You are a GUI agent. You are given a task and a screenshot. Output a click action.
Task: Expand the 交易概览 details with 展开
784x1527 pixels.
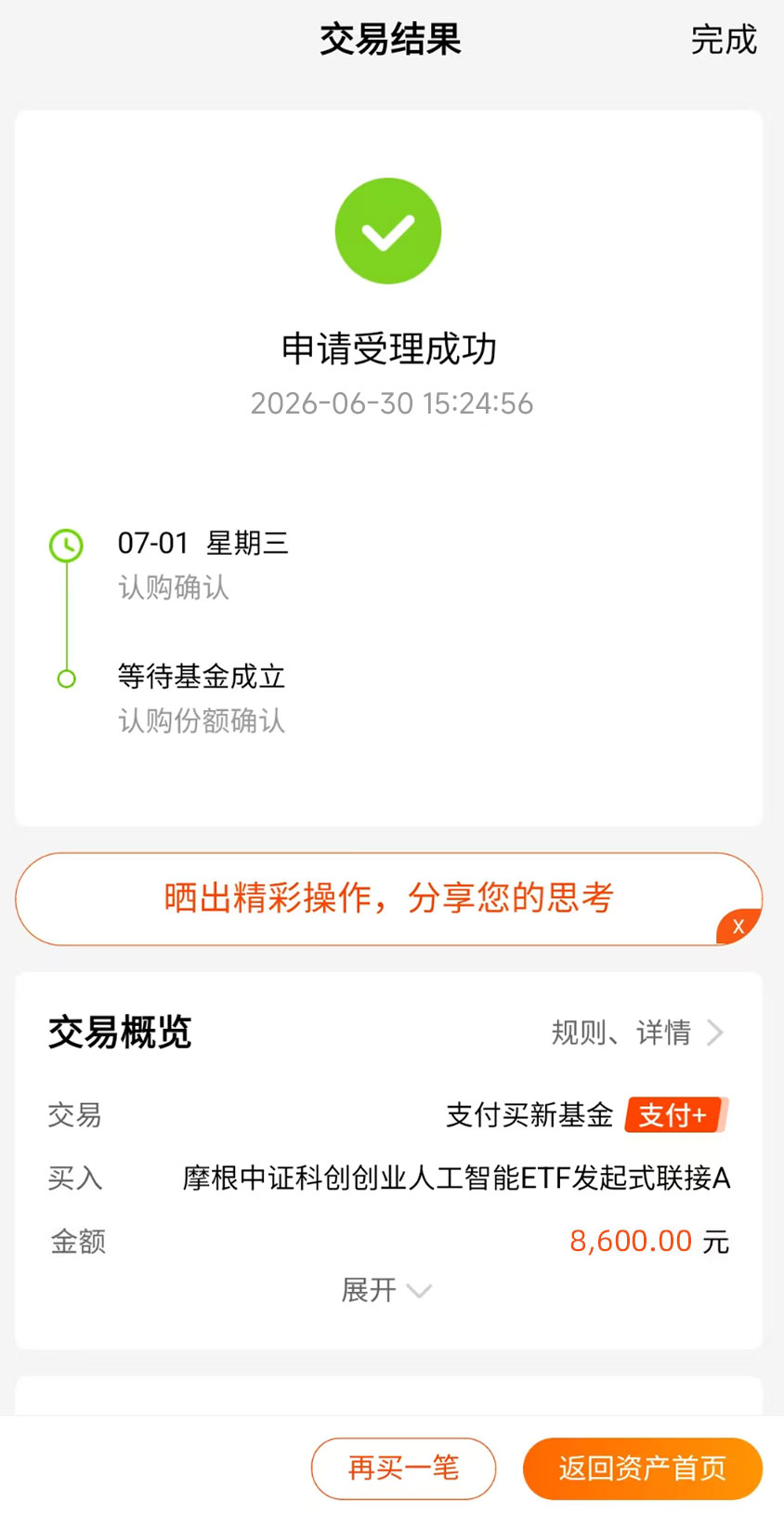coord(386,1290)
